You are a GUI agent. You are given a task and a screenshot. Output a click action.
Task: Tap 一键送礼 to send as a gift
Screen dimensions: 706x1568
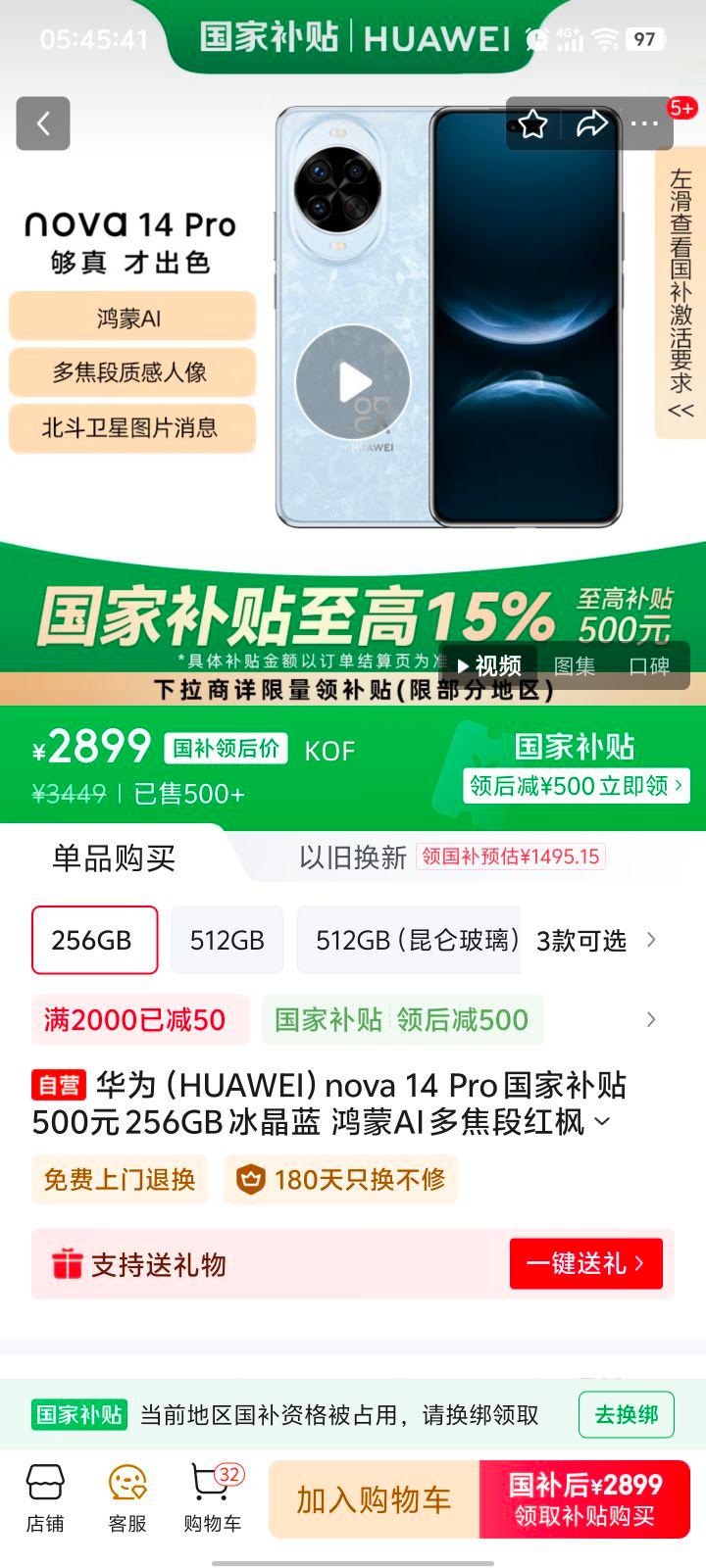[585, 1264]
